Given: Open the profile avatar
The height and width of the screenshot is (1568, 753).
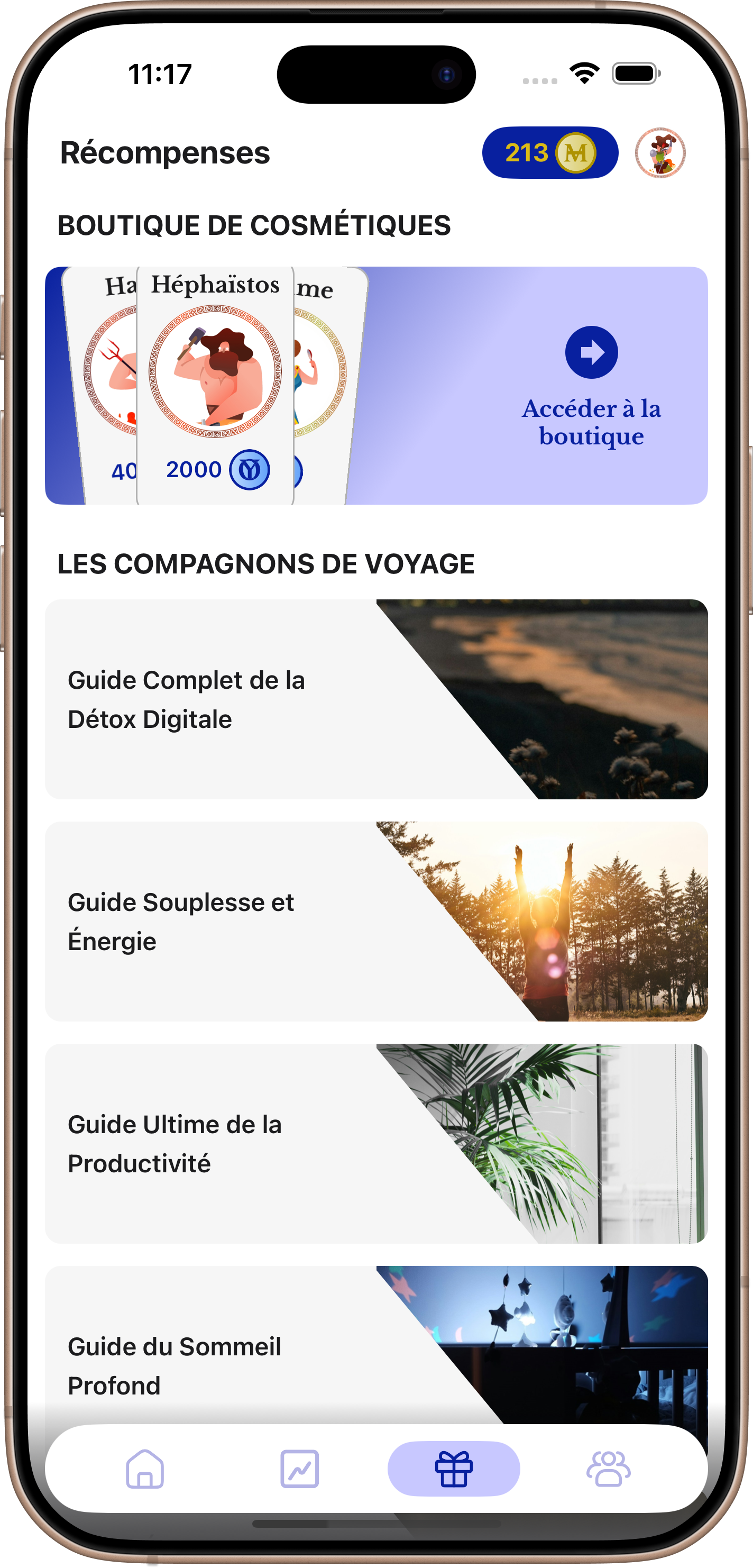Looking at the screenshot, I should click(x=660, y=153).
